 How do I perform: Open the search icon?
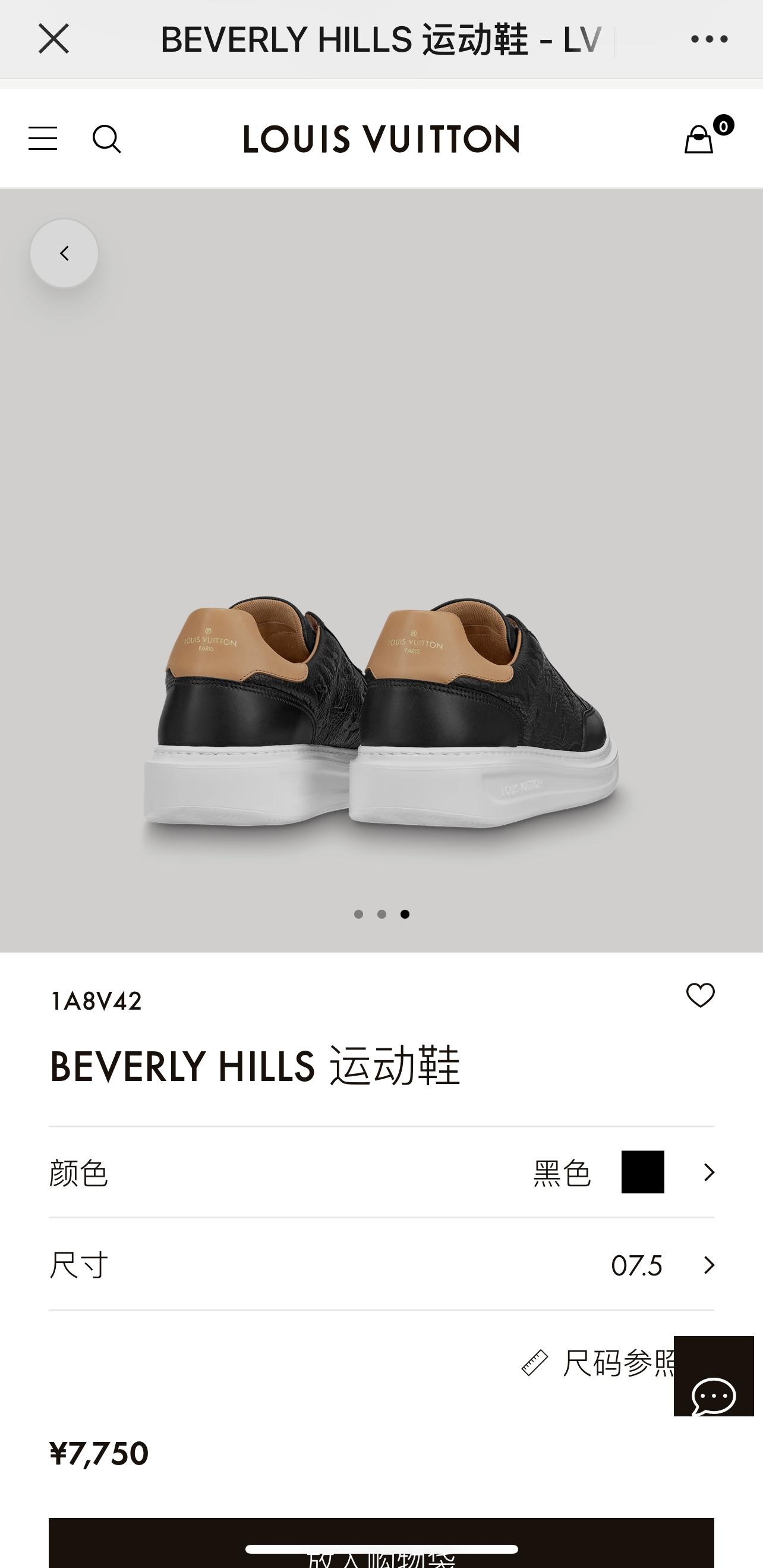106,139
